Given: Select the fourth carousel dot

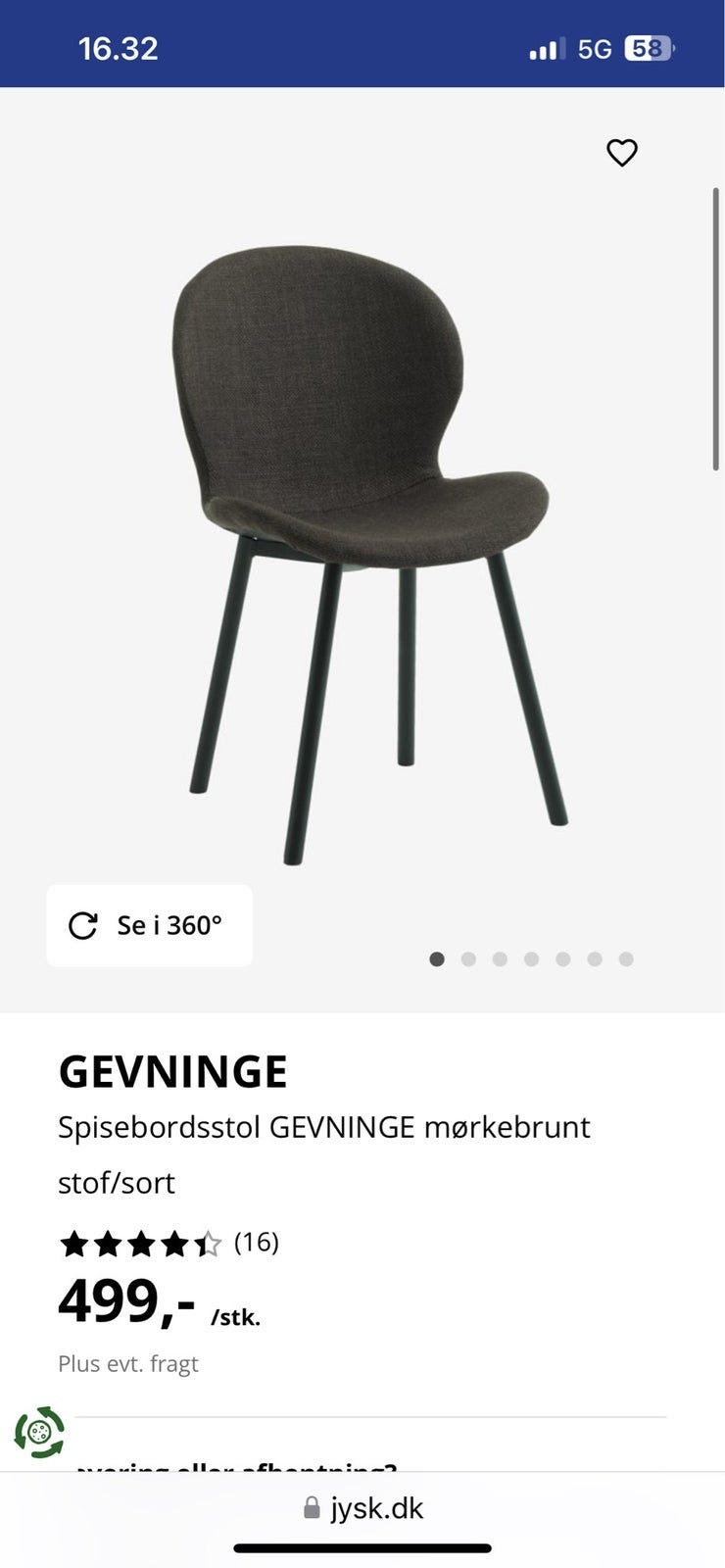Looking at the screenshot, I should pyautogui.click(x=531, y=958).
